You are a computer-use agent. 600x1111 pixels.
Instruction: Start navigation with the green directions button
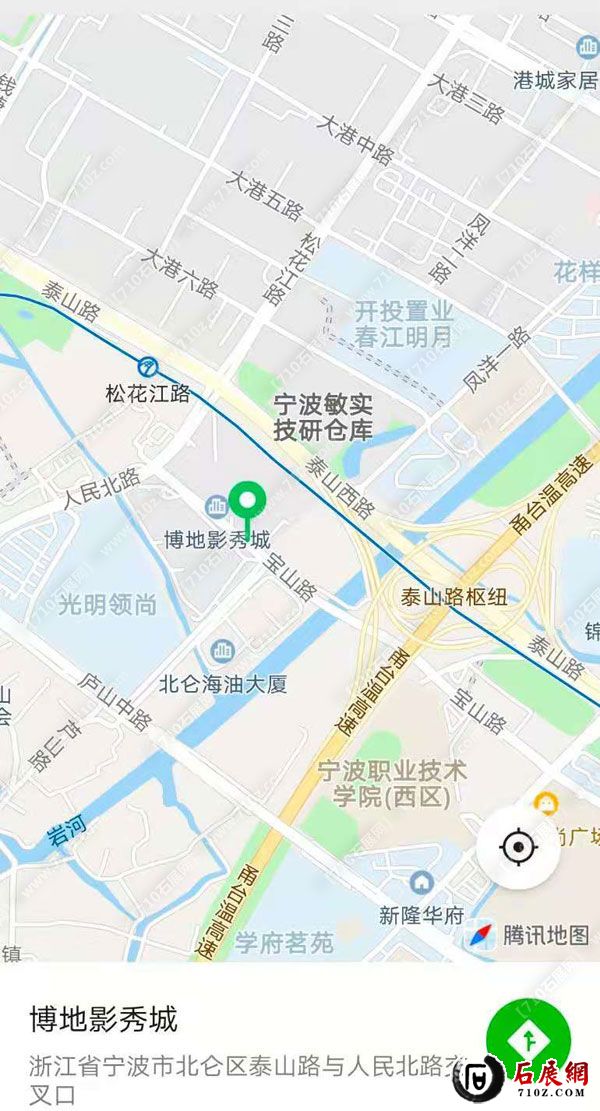click(x=526, y=1039)
